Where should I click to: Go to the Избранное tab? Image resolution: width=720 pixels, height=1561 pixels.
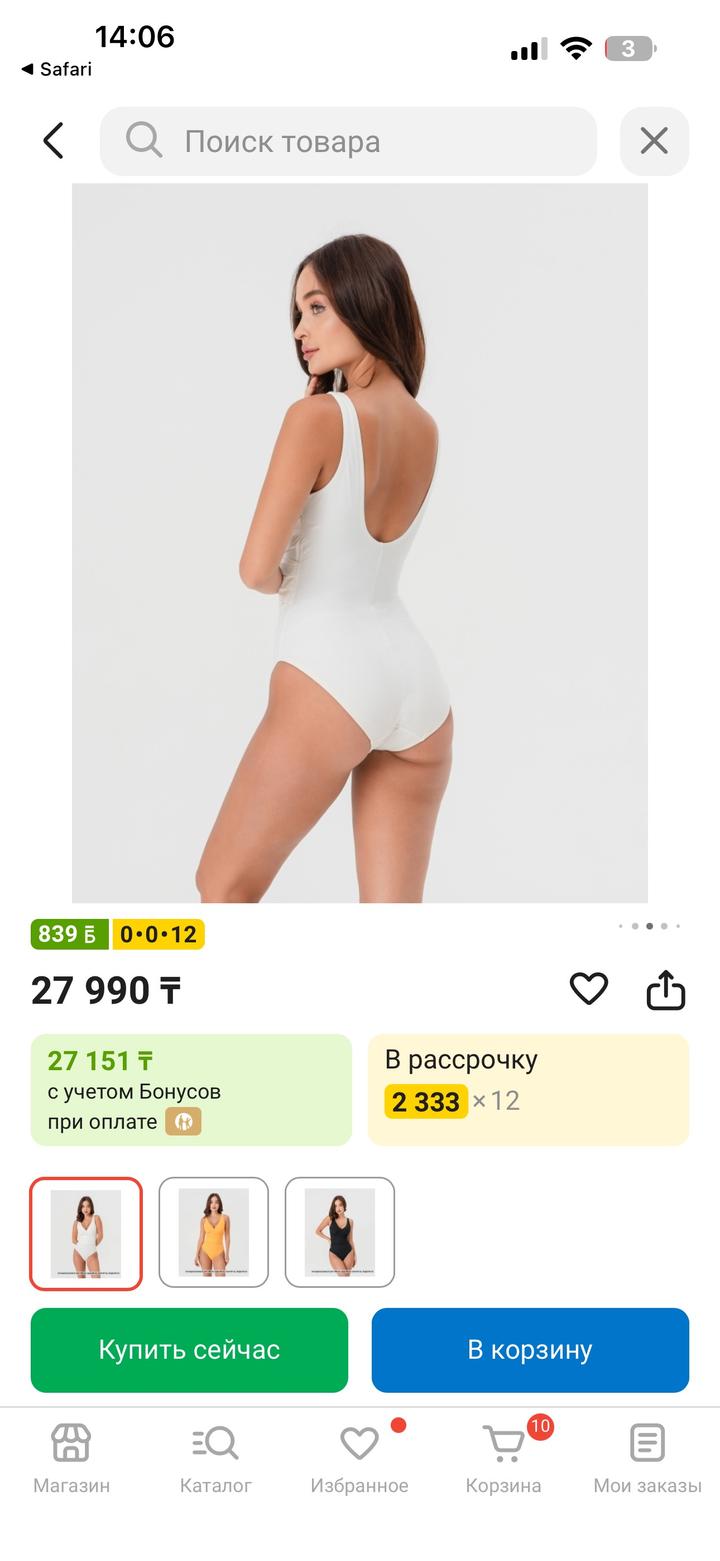pos(359,1457)
